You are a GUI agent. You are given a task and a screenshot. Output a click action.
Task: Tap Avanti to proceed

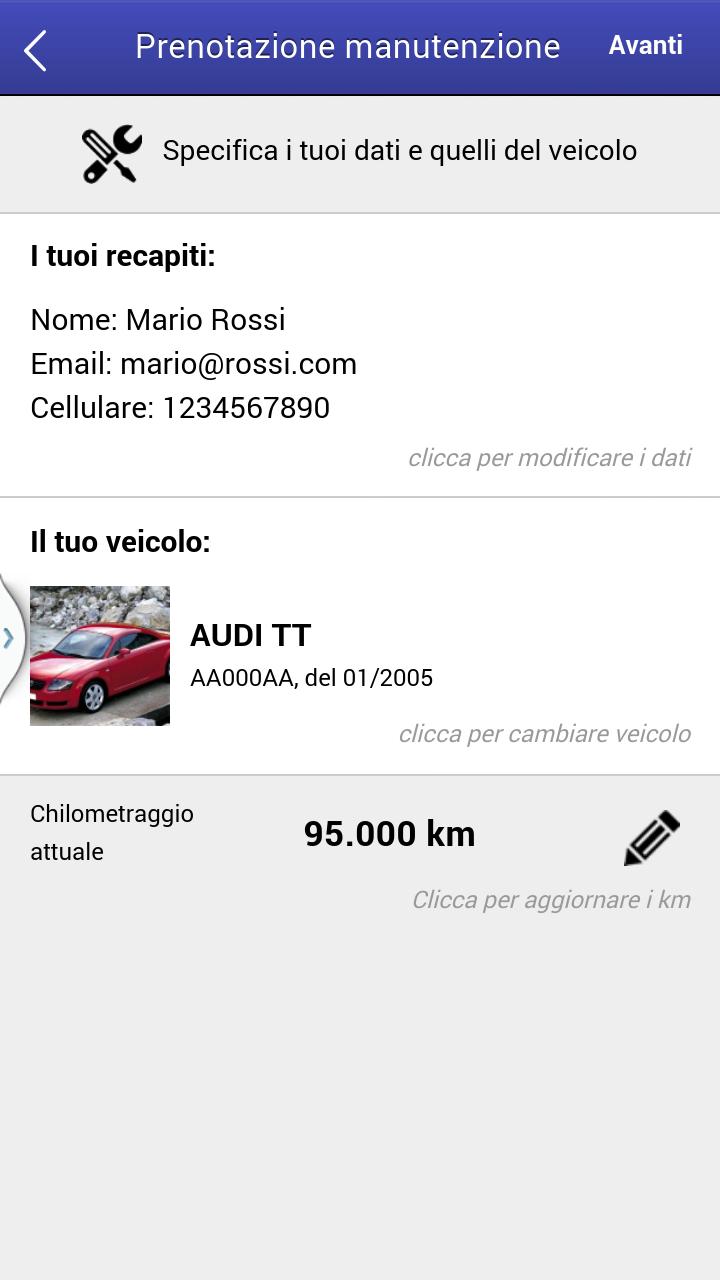(x=645, y=46)
